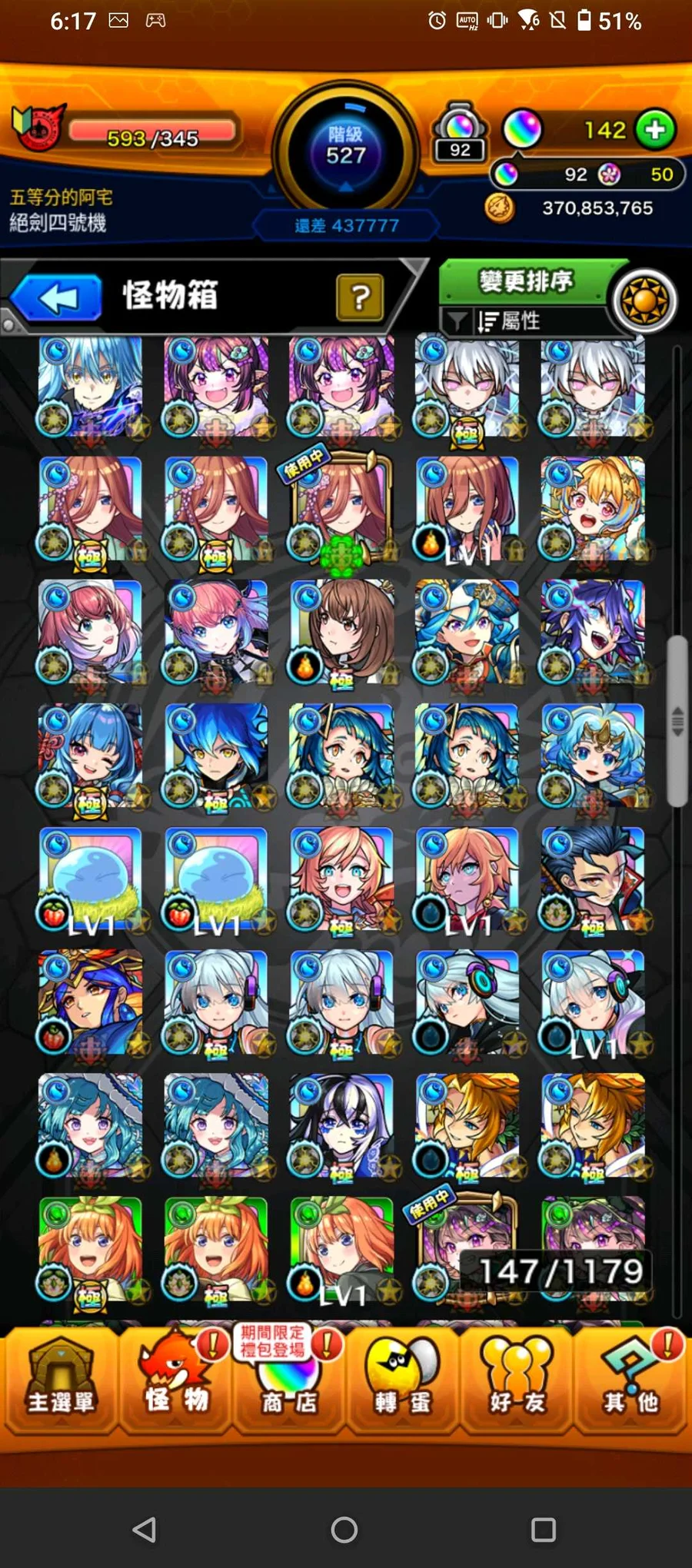
Task: Tap the green plus to add orbs
Action: pyautogui.click(x=656, y=130)
